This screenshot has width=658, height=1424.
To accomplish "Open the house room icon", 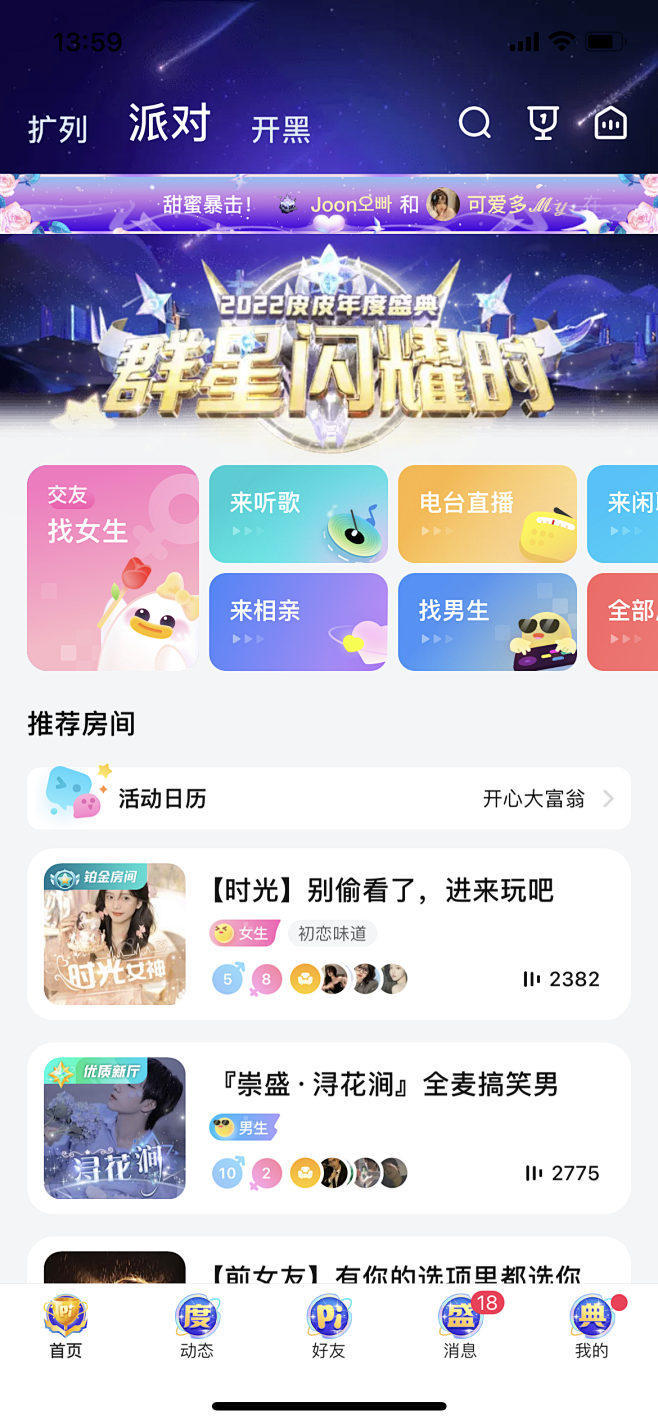I will [610, 123].
